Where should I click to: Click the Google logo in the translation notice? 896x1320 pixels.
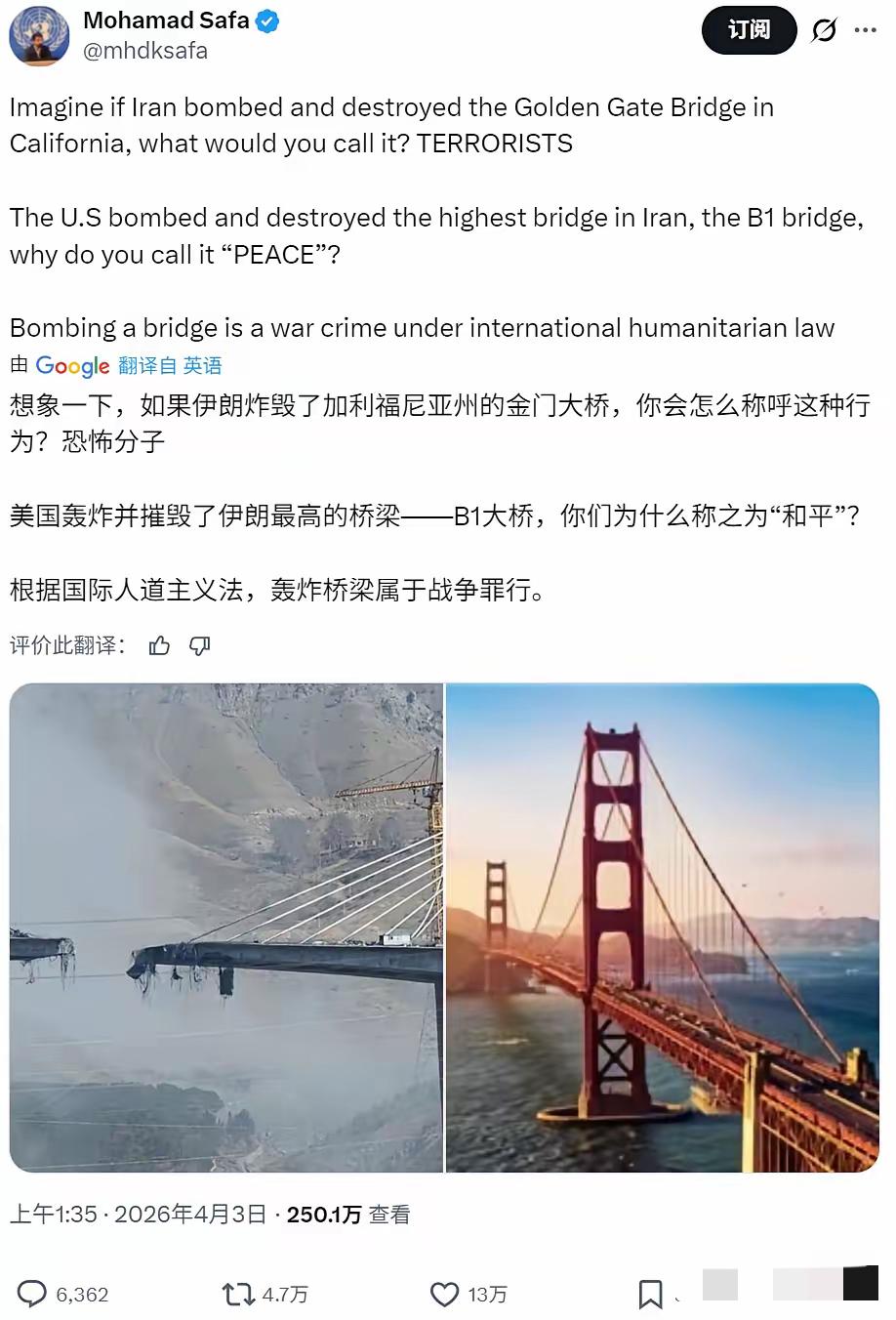coord(71,366)
